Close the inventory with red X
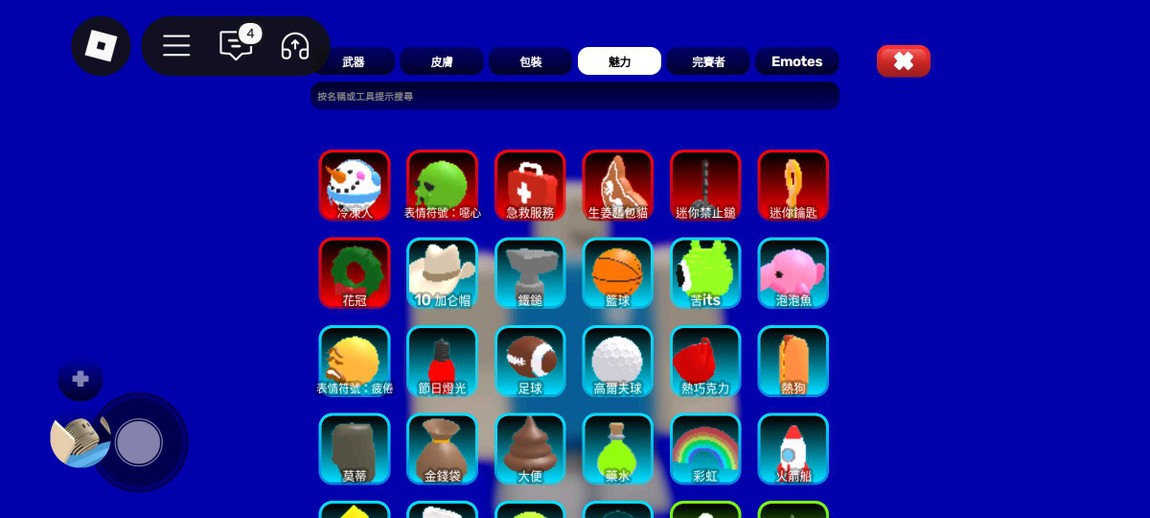The image size is (1150, 518). [x=903, y=61]
